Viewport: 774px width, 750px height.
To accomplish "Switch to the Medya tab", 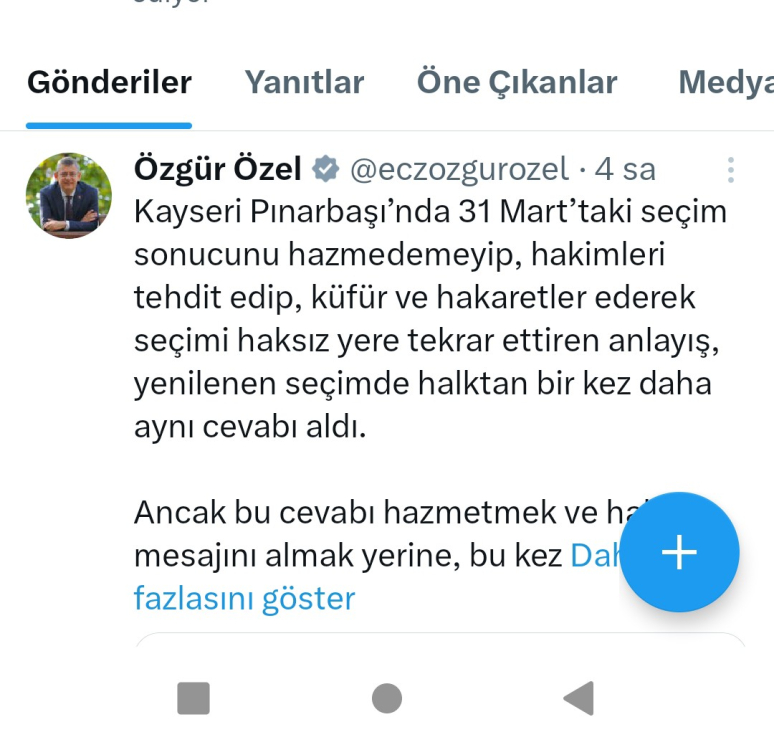I will pos(724,82).
